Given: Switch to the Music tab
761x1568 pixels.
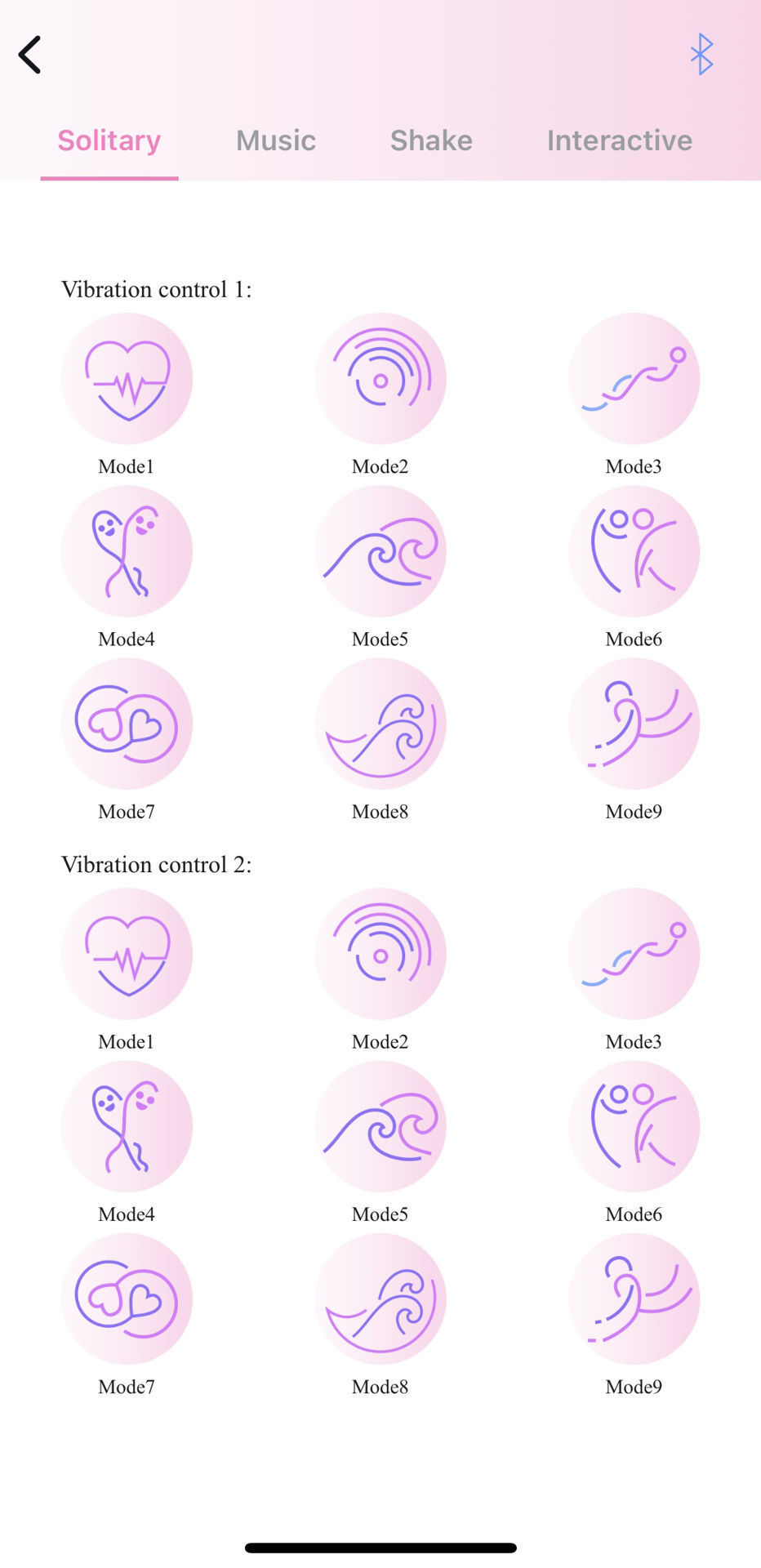Looking at the screenshot, I should coord(276,140).
